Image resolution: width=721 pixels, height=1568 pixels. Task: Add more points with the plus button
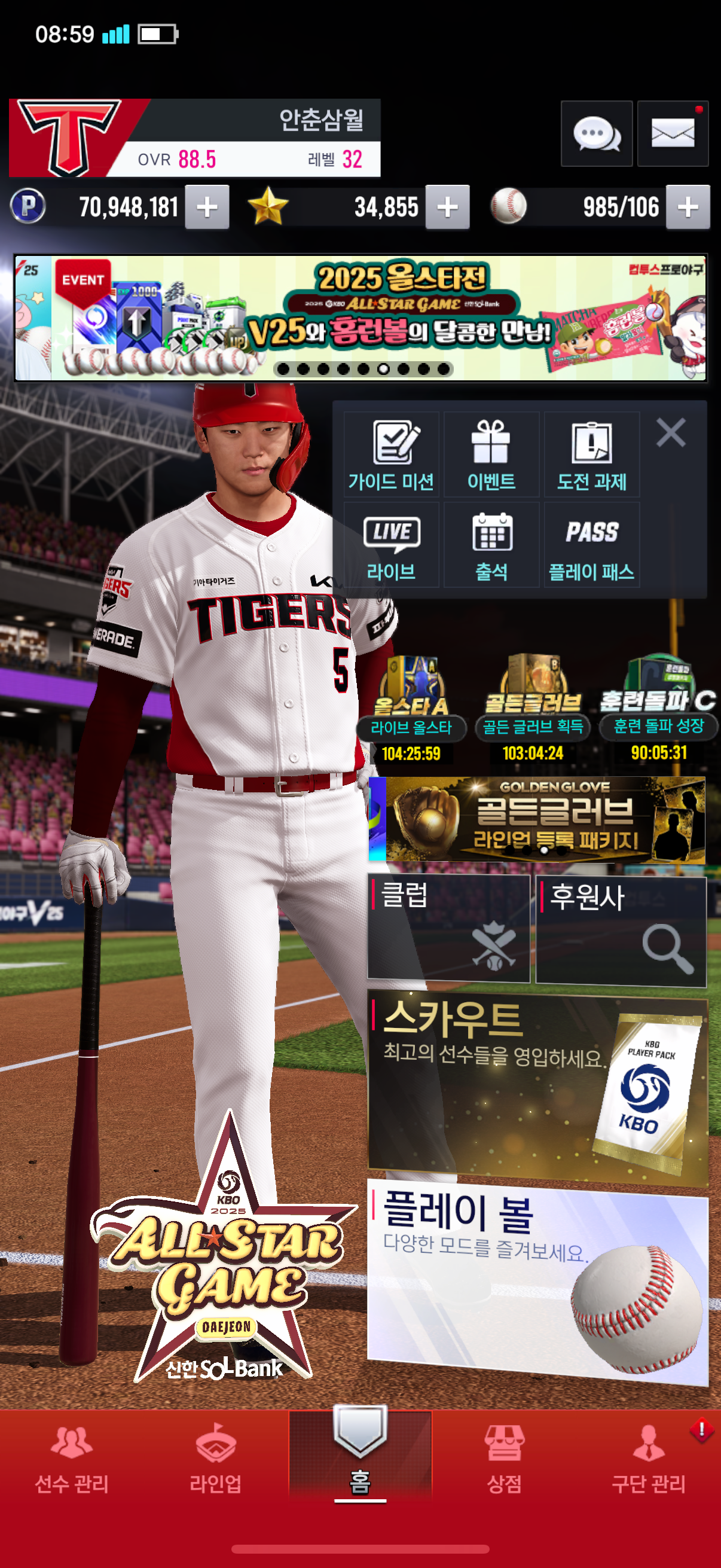(x=207, y=208)
